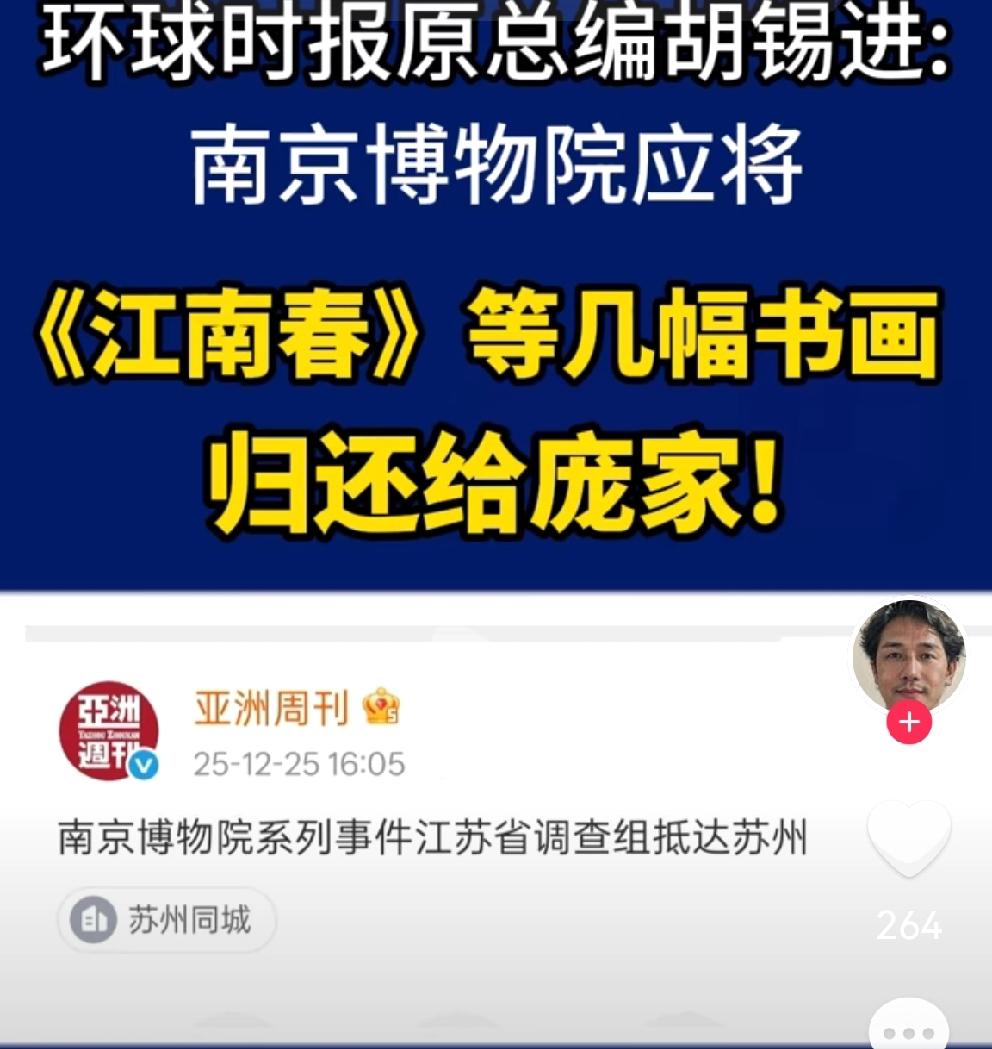Select the heart icon to unlike if already liked
Image resolution: width=992 pixels, height=1049 pixels.
pyautogui.click(x=908, y=838)
